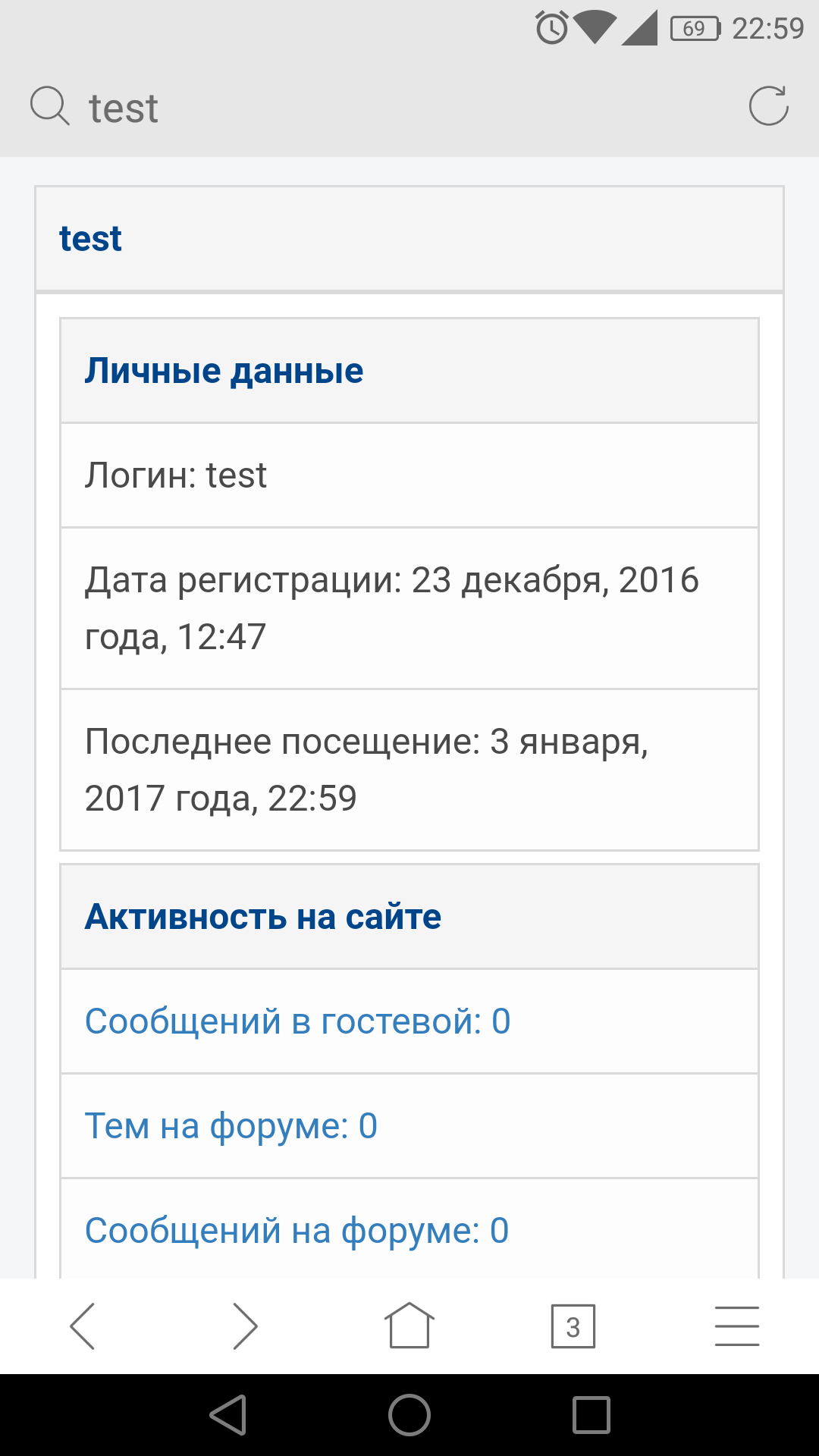The width and height of the screenshot is (819, 1456).
Task: Open Сообщений в гостевой link
Action: [297, 1021]
